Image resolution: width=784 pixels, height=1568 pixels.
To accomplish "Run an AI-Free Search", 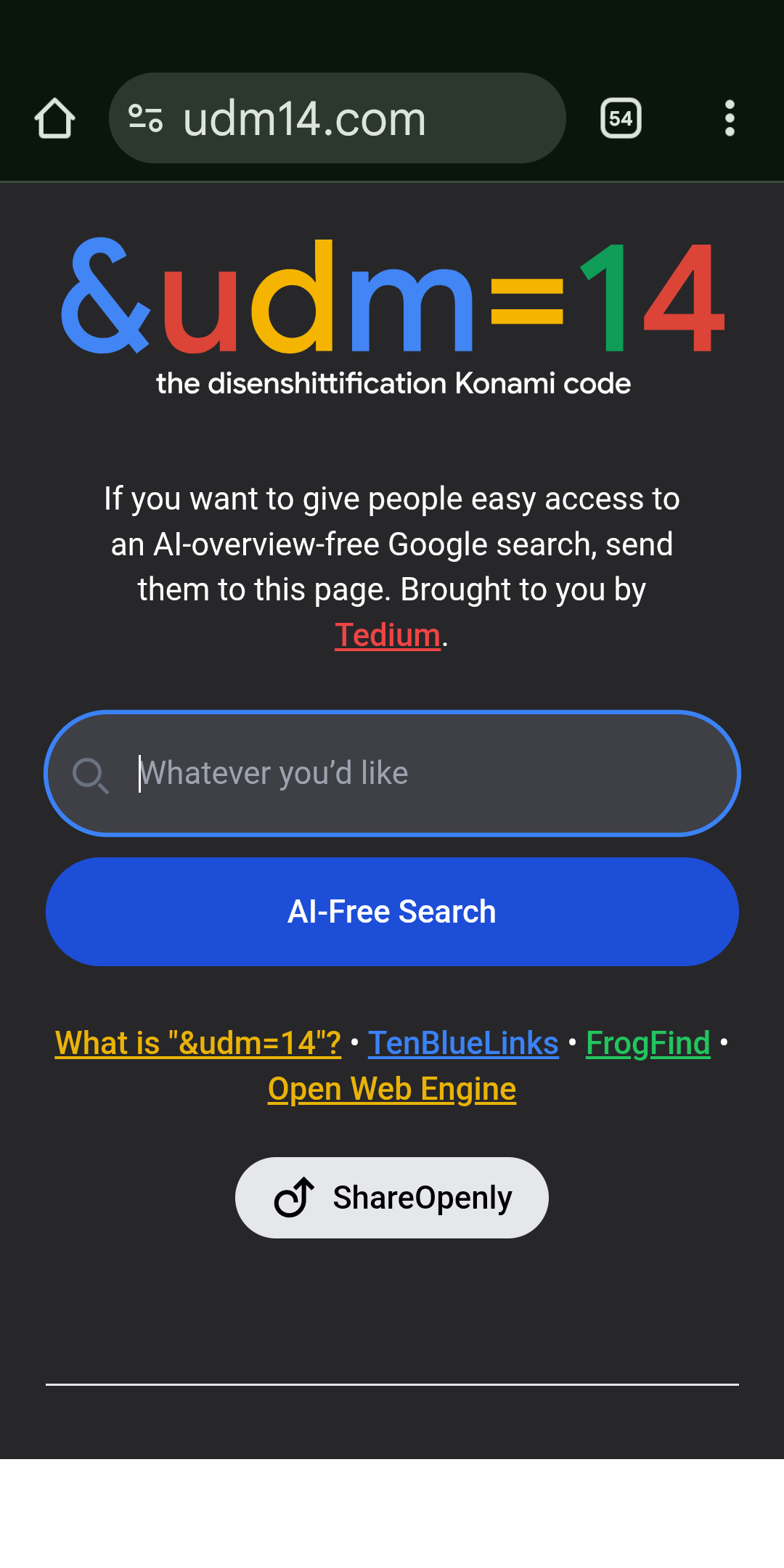I will pyautogui.click(x=392, y=912).
